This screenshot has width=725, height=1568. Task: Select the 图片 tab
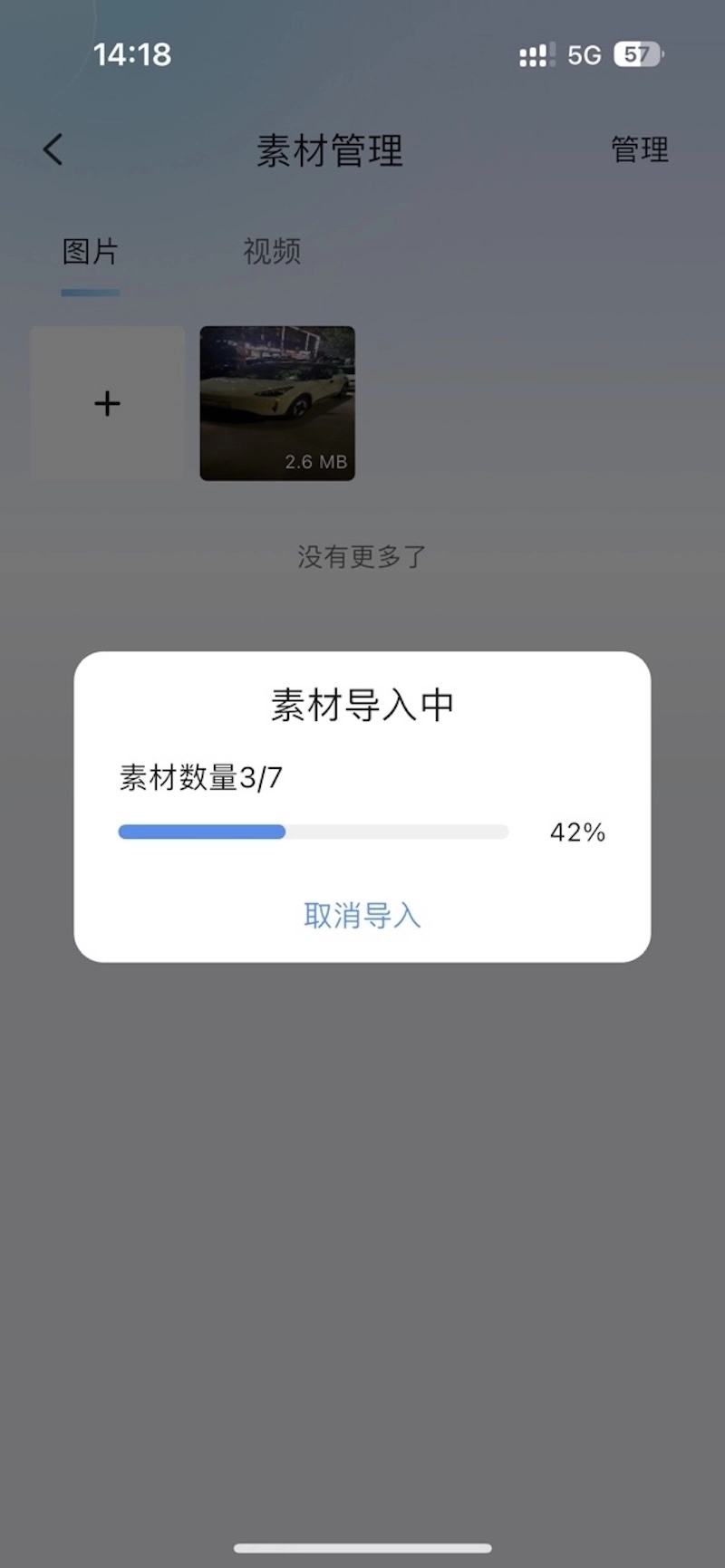pos(88,251)
